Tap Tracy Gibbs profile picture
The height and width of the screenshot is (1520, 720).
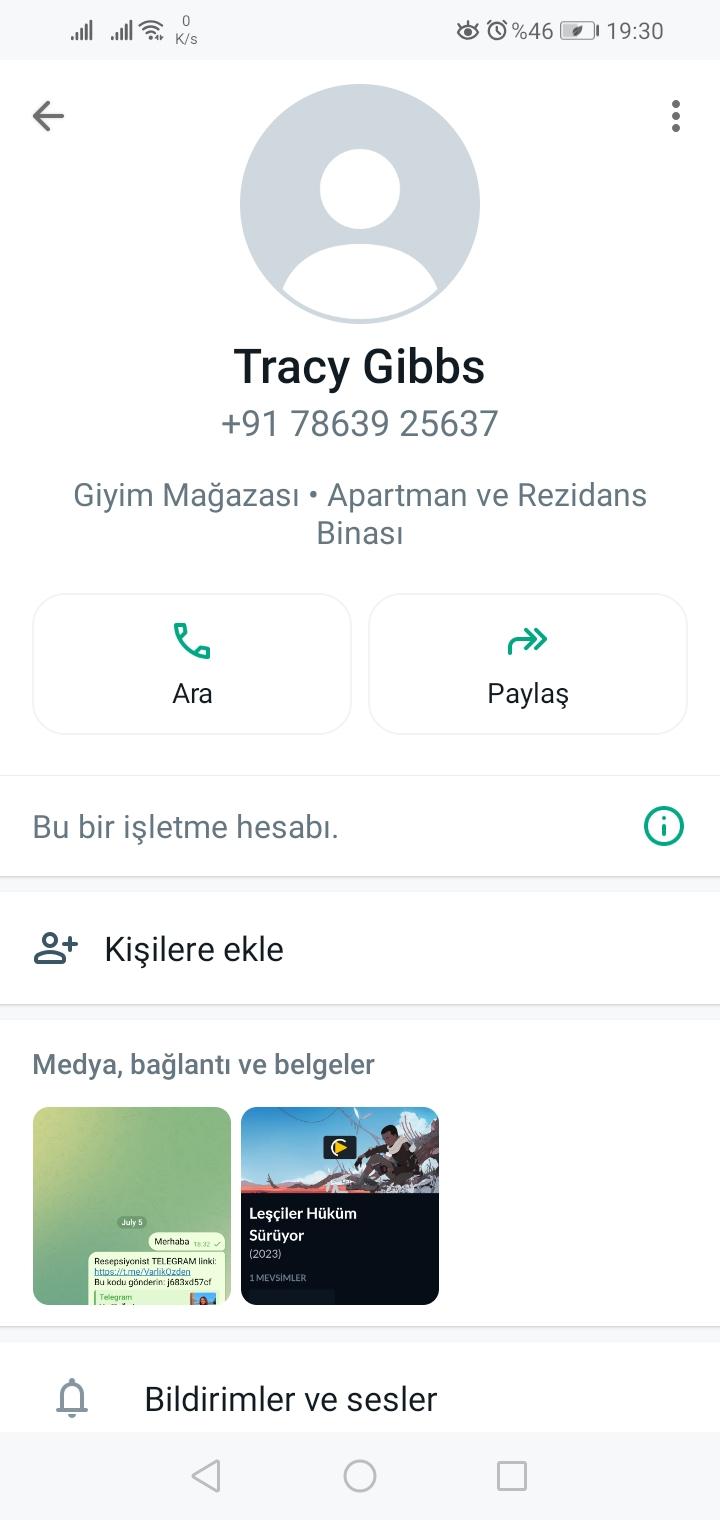(x=360, y=203)
